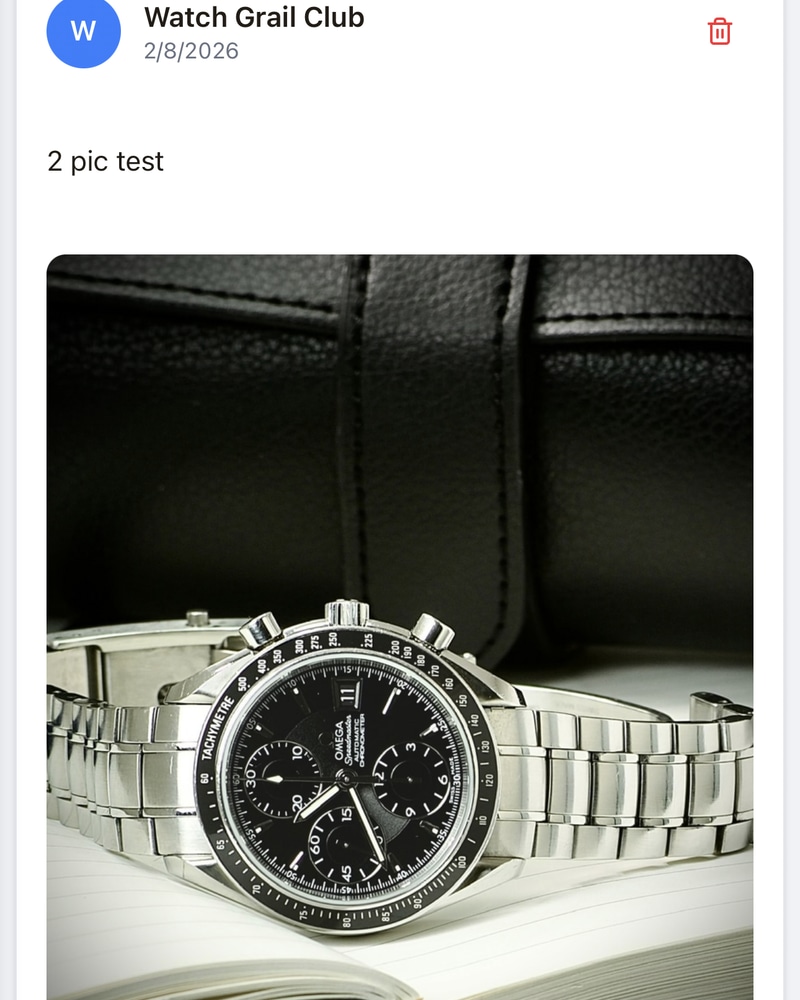
Task: Select the "2 pic test" caption text
Action: [106, 162]
